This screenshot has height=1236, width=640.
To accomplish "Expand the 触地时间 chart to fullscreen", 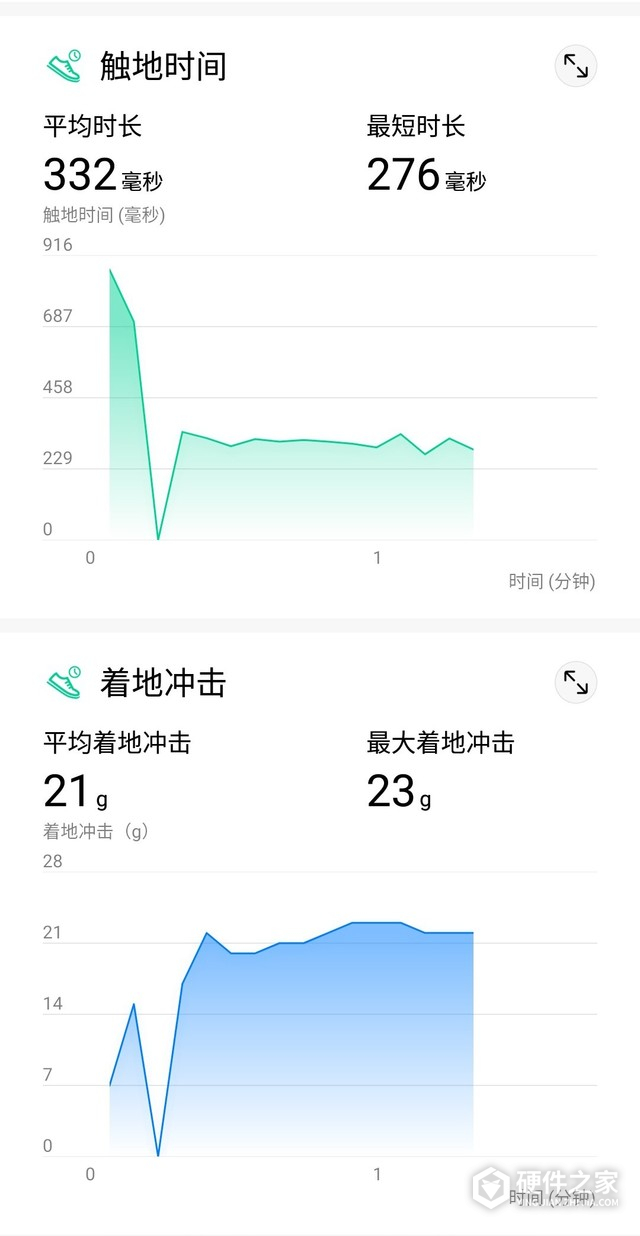I will (x=576, y=67).
